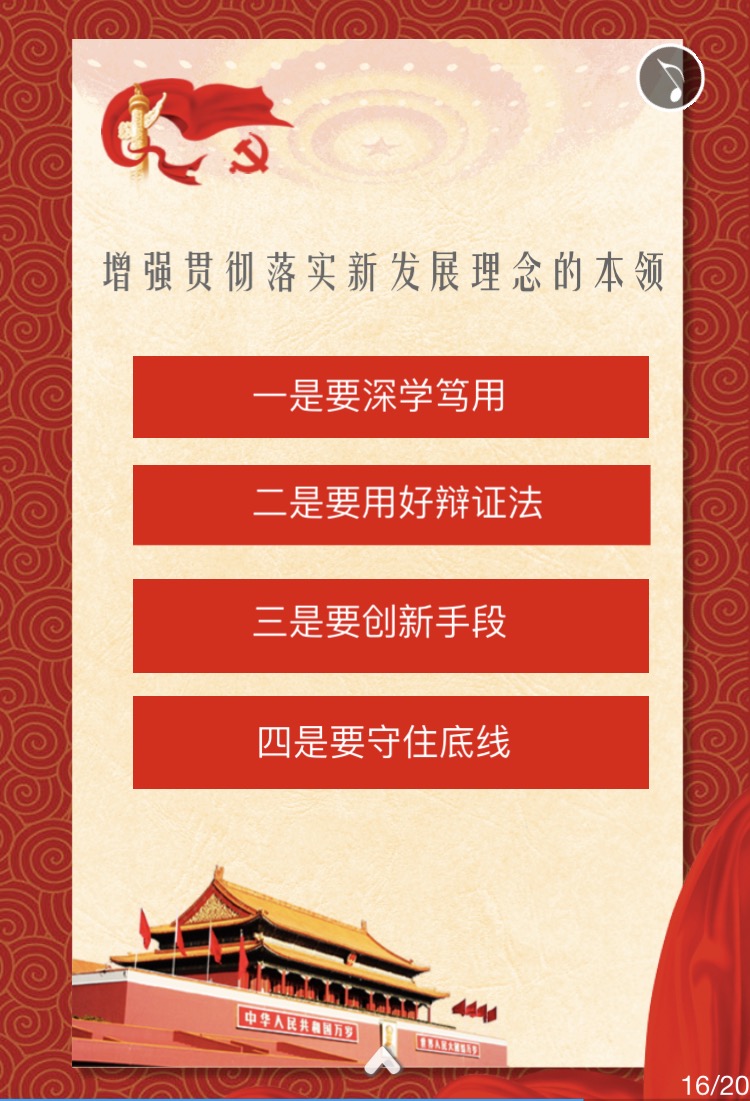
Task: Open the 一是要深学笃用 section
Action: coord(390,397)
